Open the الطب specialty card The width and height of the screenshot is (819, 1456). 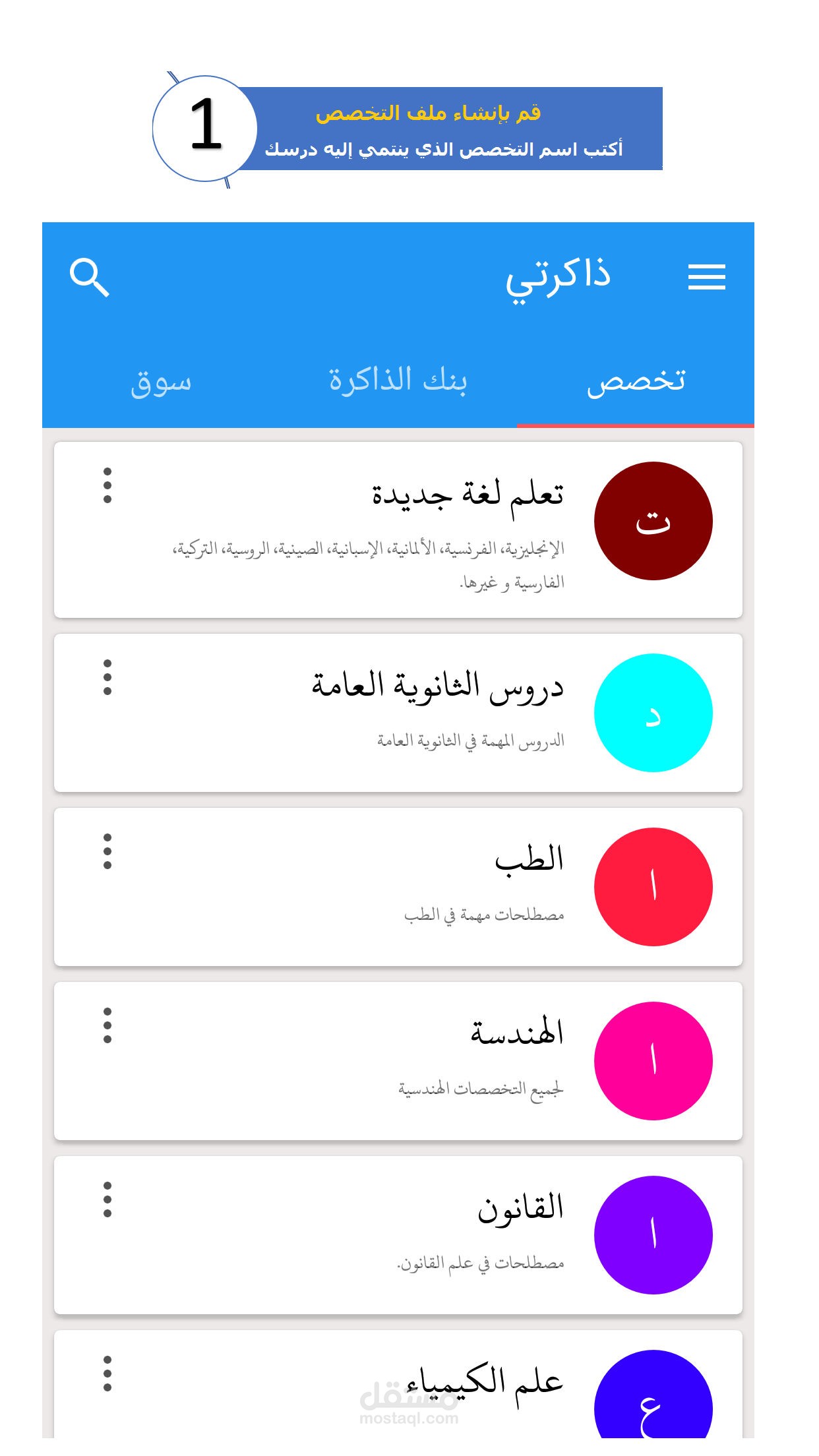398,887
